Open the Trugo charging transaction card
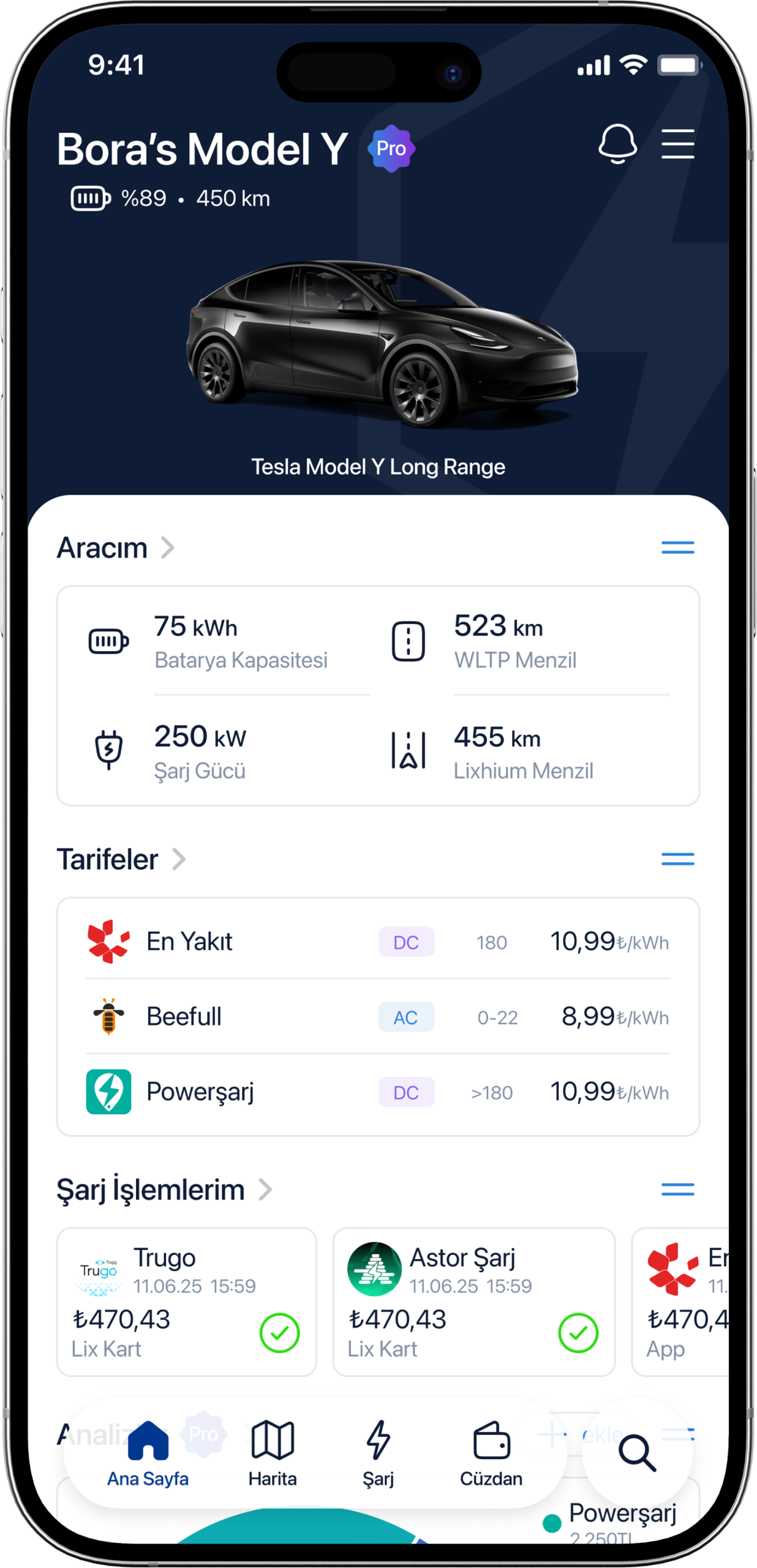Viewport: 757px width, 1568px height. 186,1302
